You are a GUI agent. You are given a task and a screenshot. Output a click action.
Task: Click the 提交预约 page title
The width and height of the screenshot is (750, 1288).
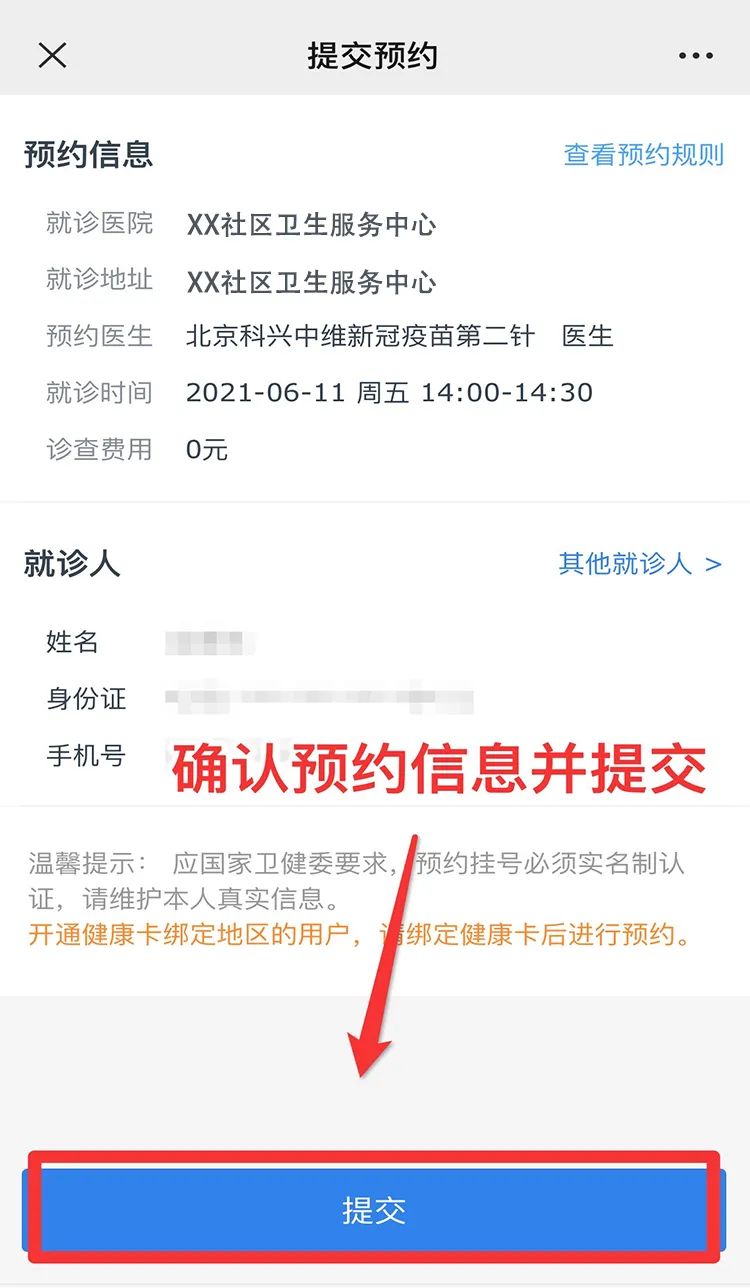(375, 55)
